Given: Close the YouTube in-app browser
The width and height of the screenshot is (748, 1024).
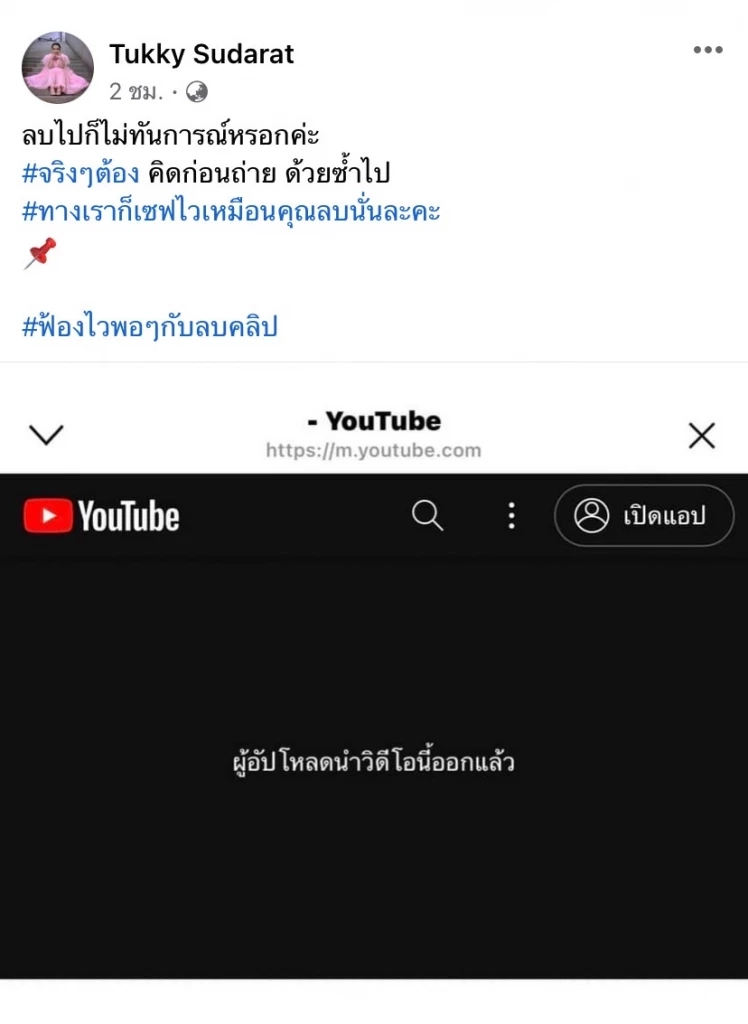Looking at the screenshot, I should (701, 435).
